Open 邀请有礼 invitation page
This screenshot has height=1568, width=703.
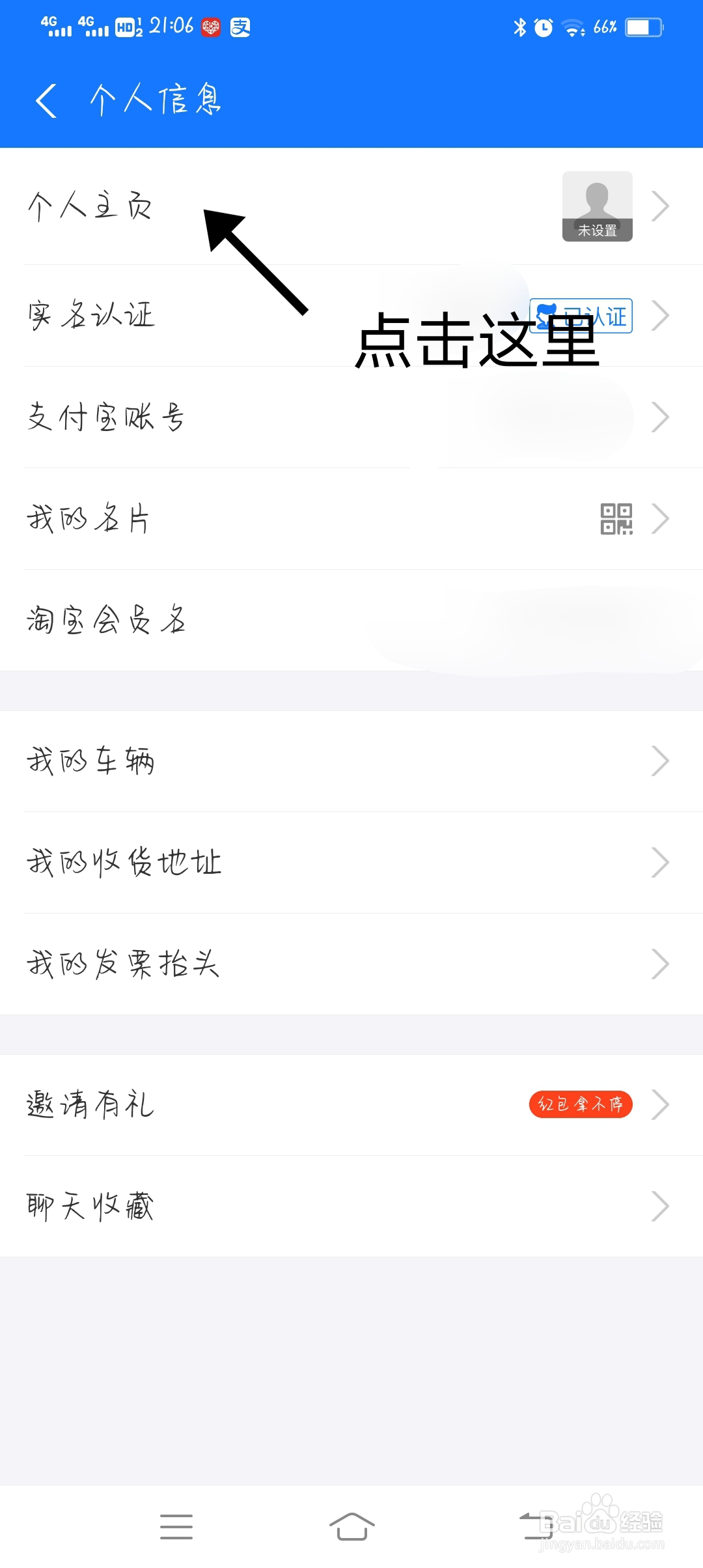pyautogui.click(x=351, y=1105)
